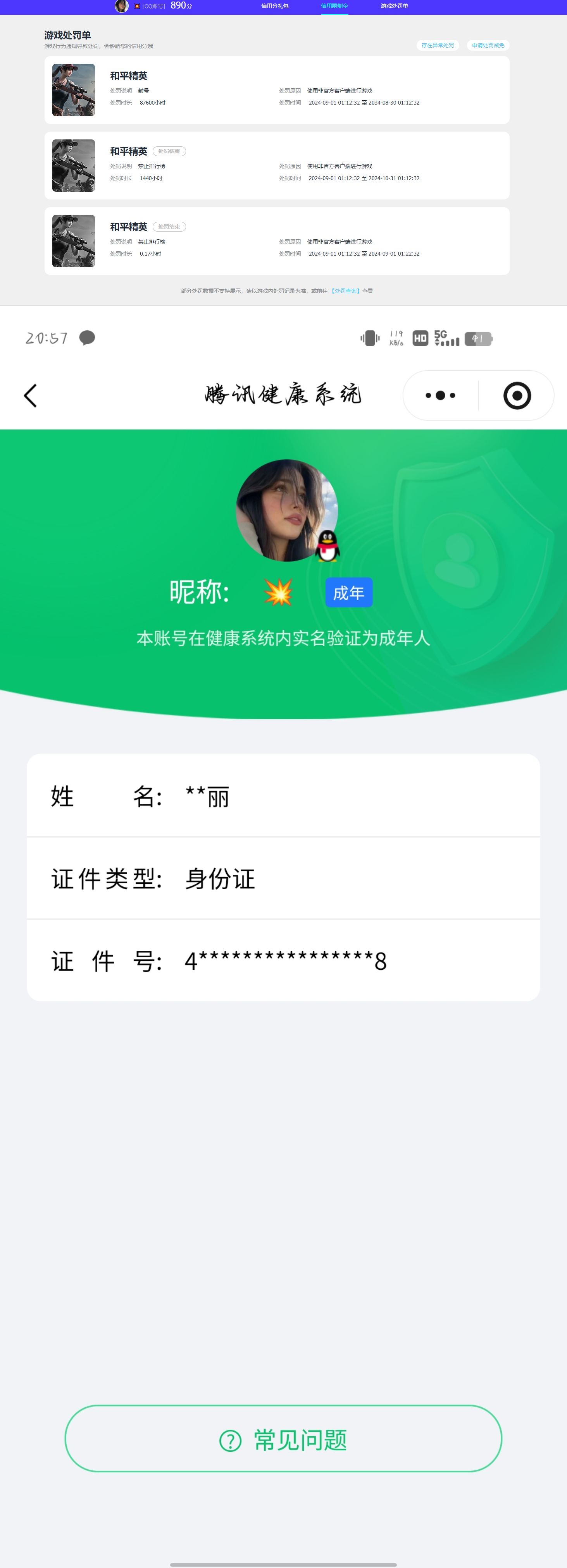
Task: Switch to the 信用限制令 tab
Action: (334, 6)
